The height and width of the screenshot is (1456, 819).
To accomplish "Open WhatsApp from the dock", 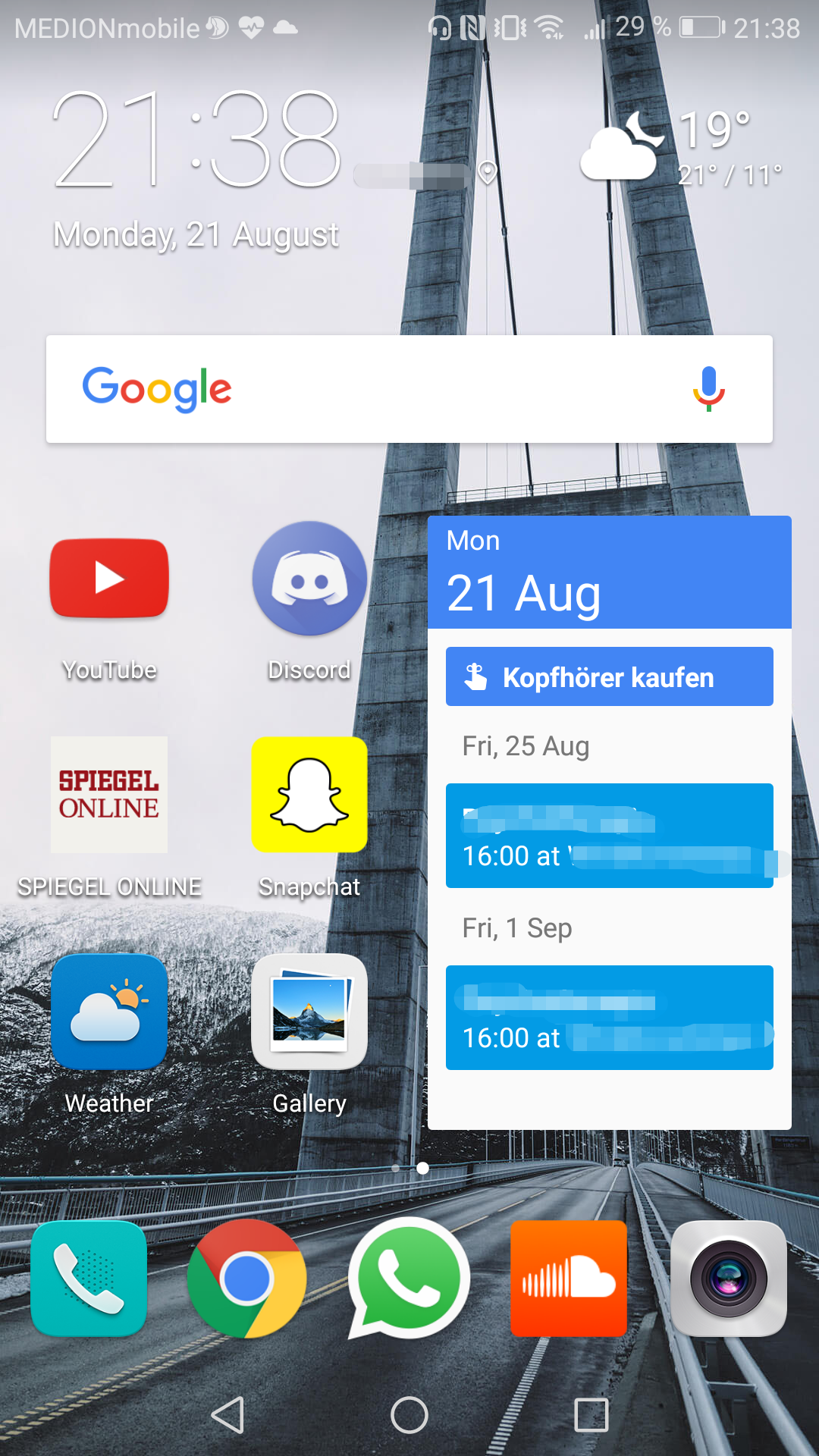I will 409,1279.
